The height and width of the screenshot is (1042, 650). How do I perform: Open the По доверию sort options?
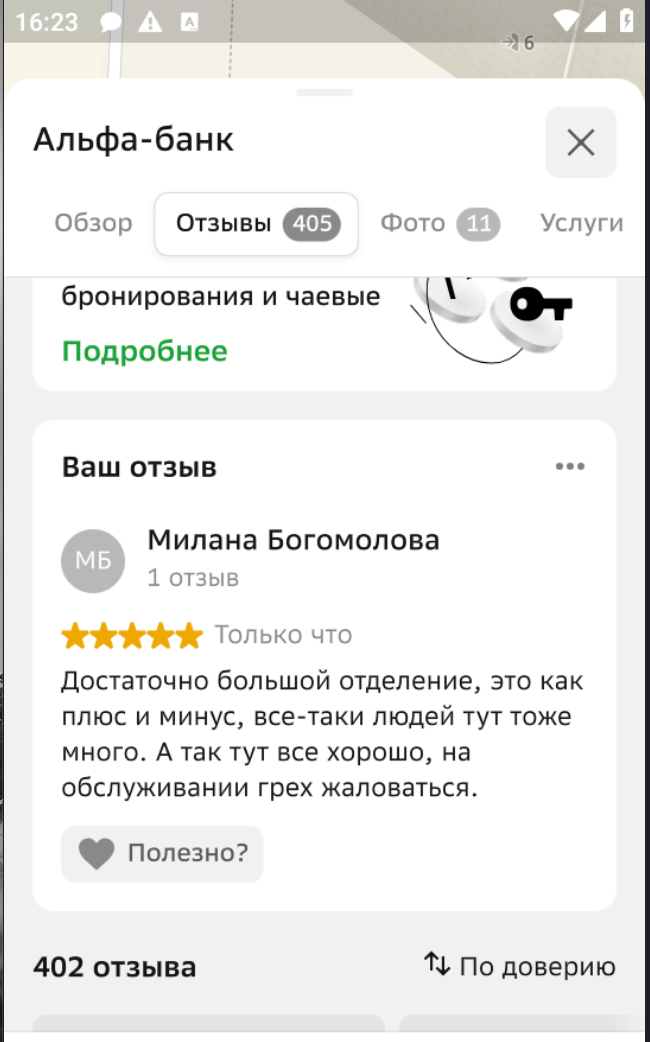520,966
